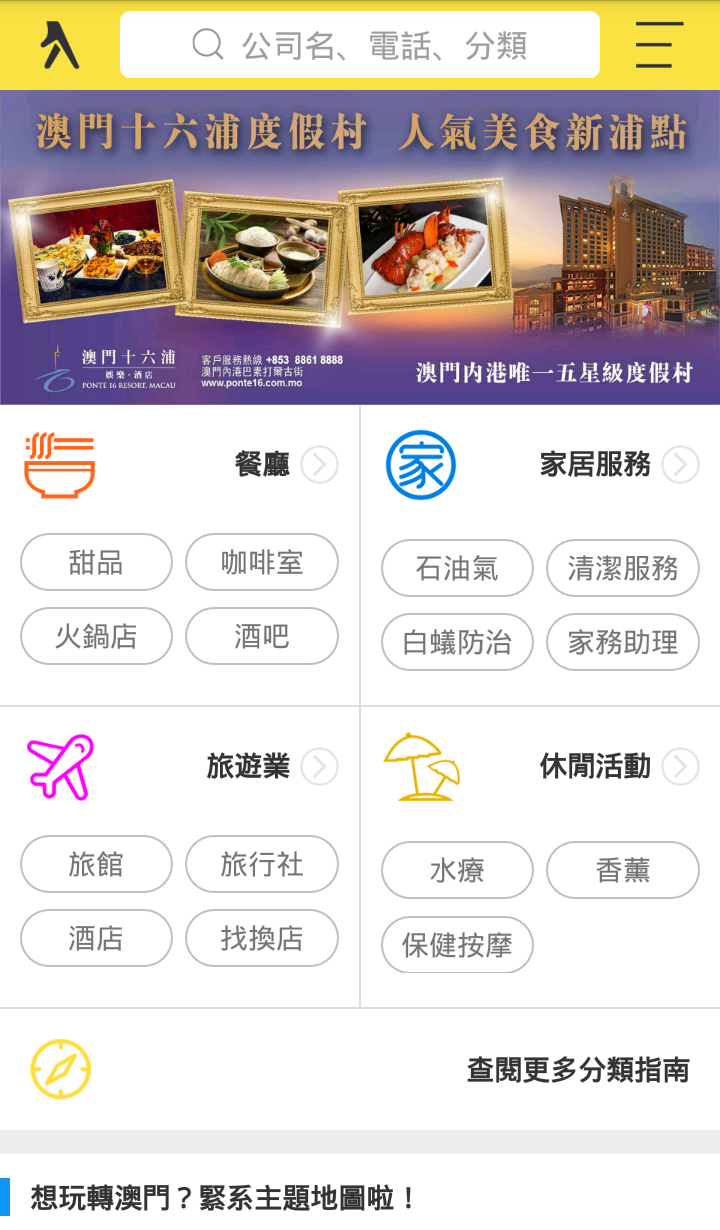Select the 白蟻防治 pest control option

(457, 642)
